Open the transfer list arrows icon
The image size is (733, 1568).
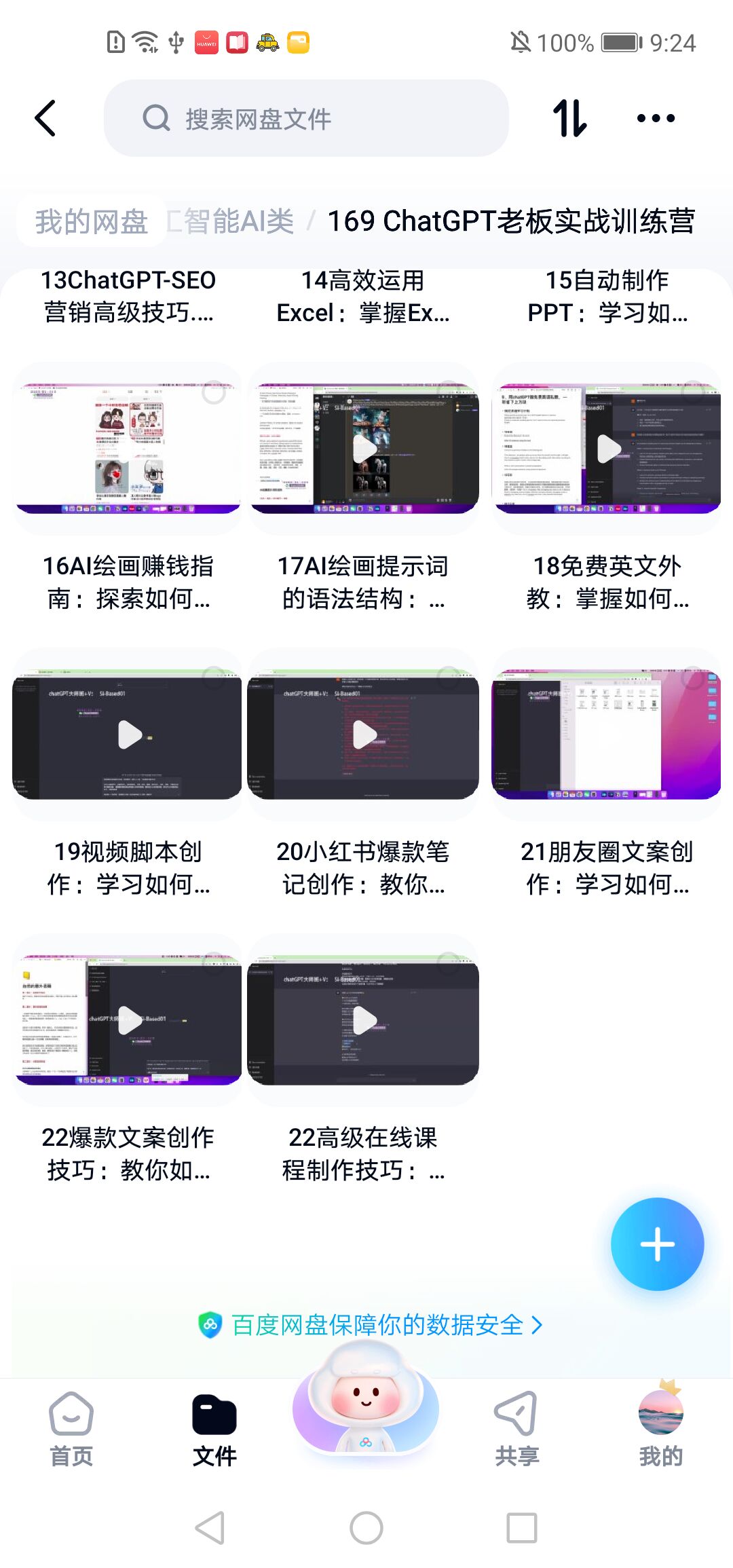569,119
